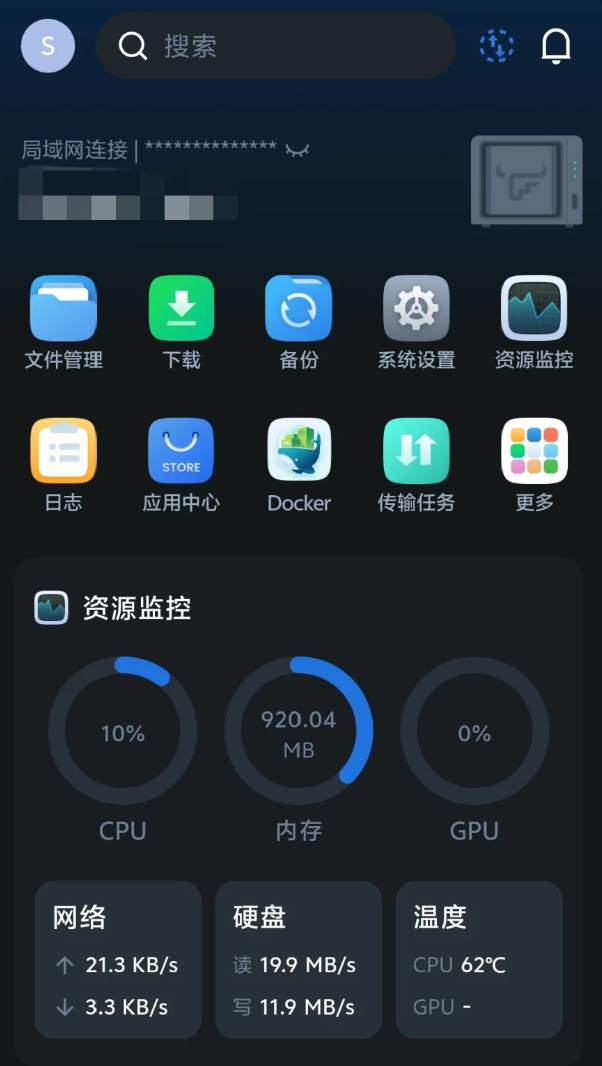
Task: Tap the 搜索 search box
Action: coord(275,46)
